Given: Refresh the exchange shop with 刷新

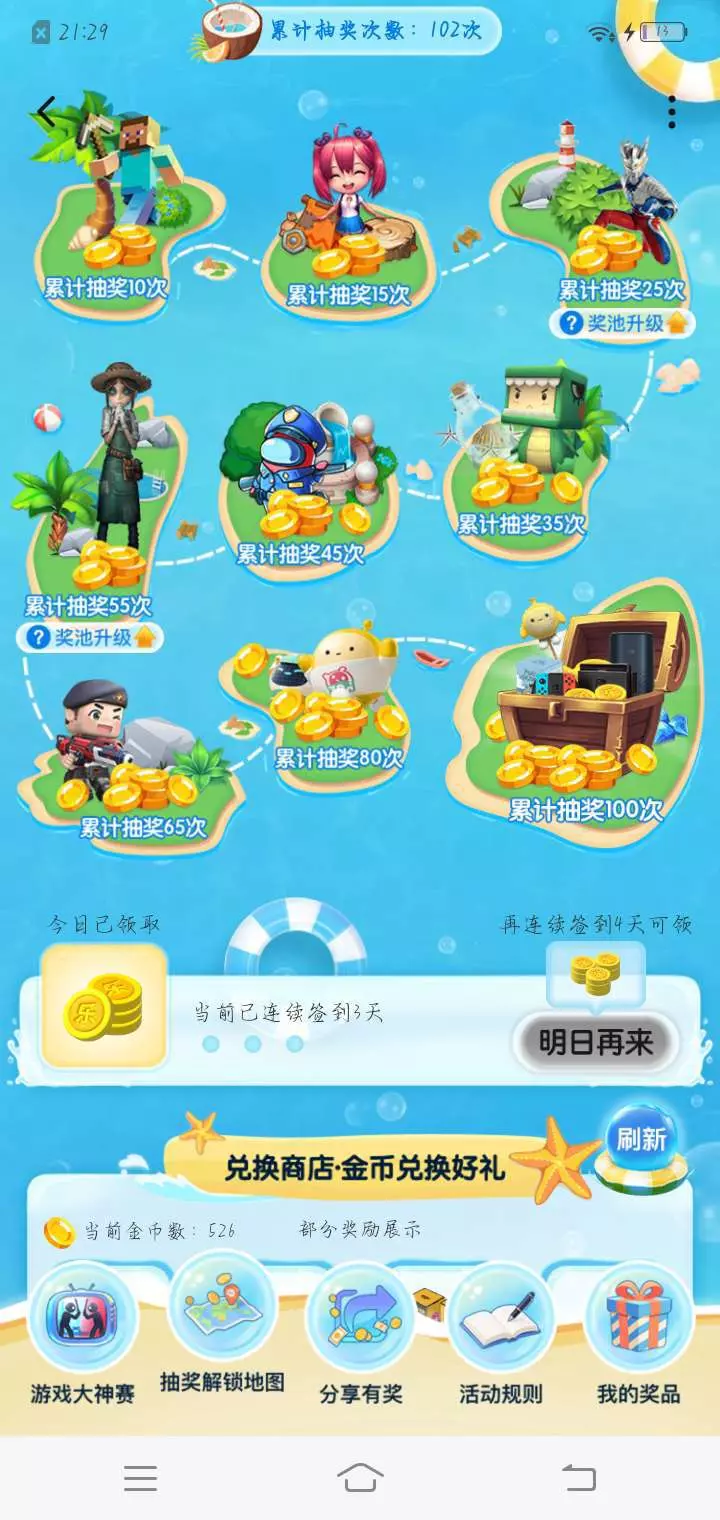Looking at the screenshot, I should click(641, 1141).
